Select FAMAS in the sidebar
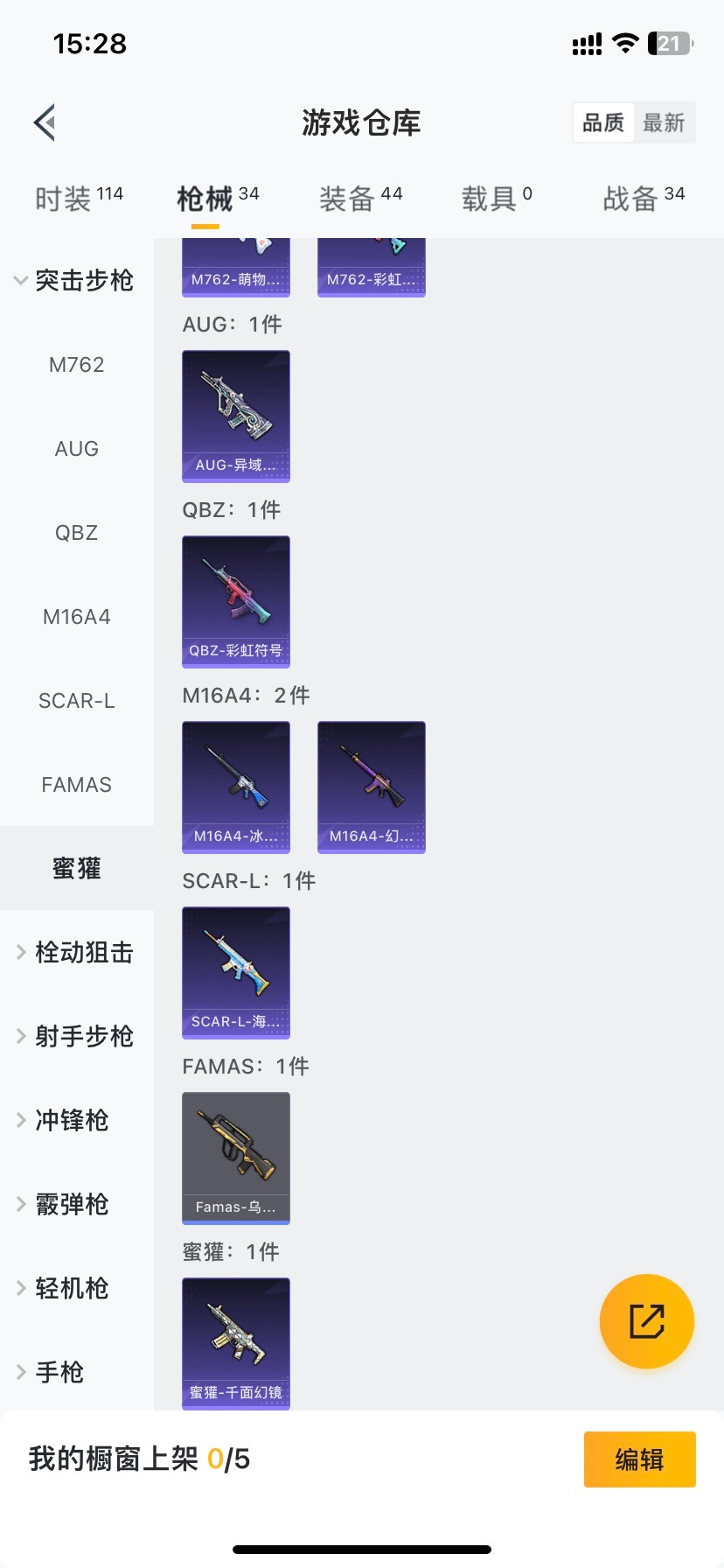Viewport: 724px width, 1568px height. pyautogui.click(x=77, y=785)
